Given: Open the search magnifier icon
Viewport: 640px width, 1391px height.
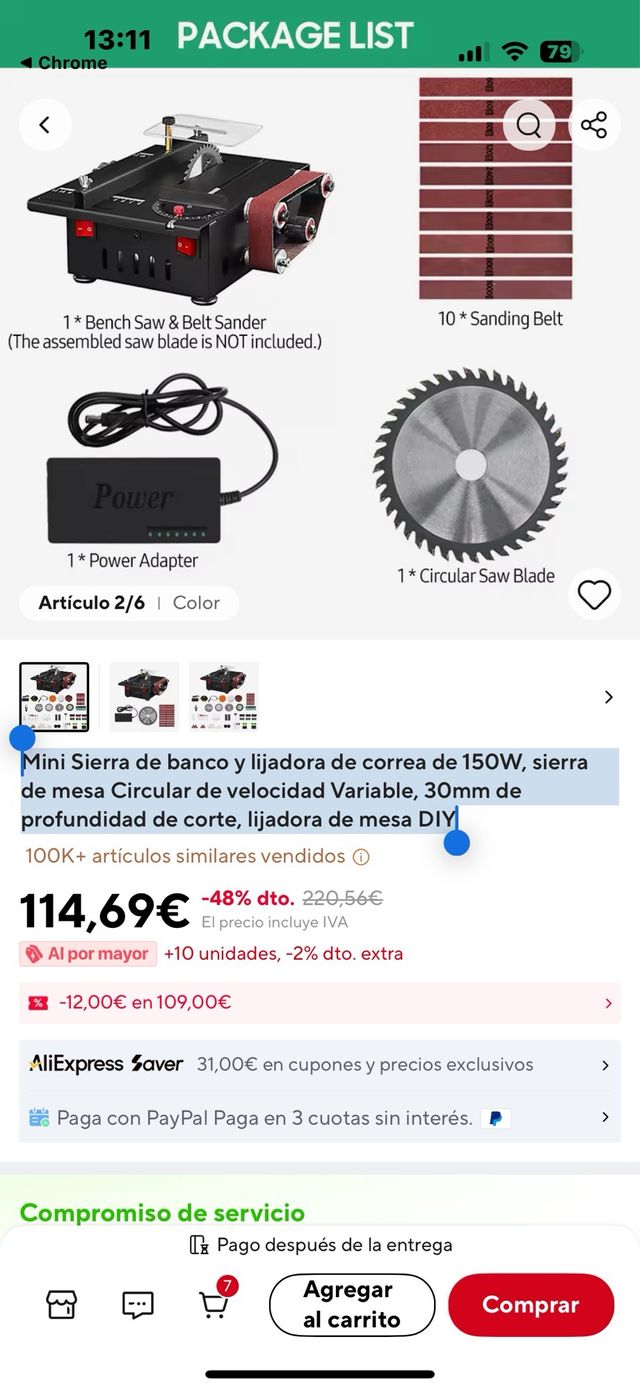Looking at the screenshot, I should click(529, 125).
